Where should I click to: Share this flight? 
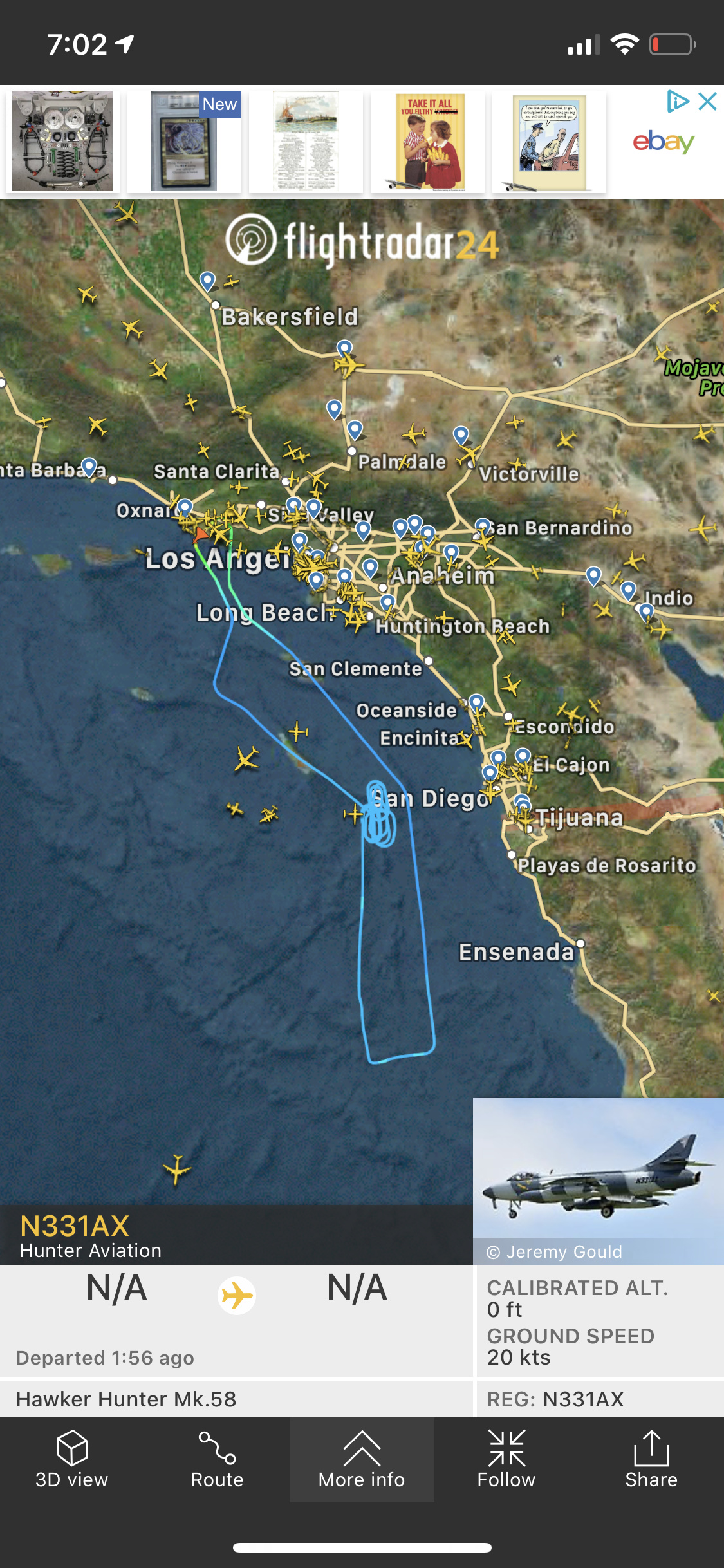click(651, 1459)
